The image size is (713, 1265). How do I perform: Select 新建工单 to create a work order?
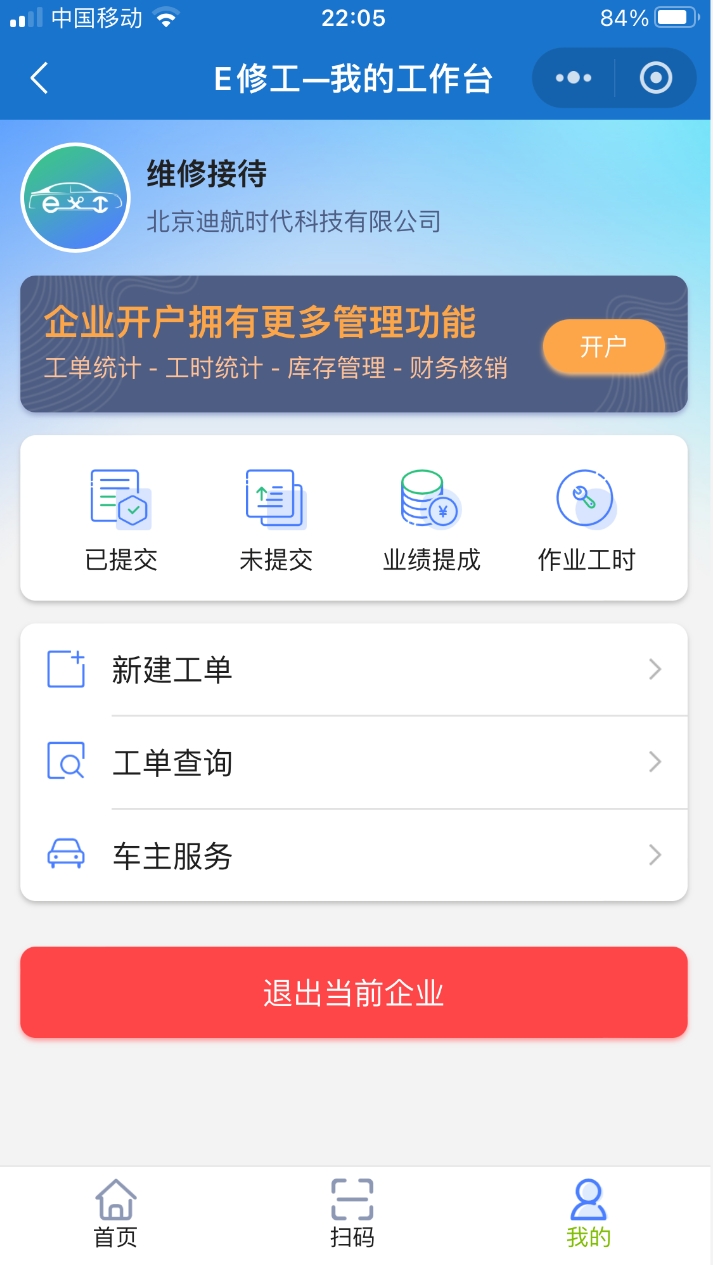click(x=354, y=669)
